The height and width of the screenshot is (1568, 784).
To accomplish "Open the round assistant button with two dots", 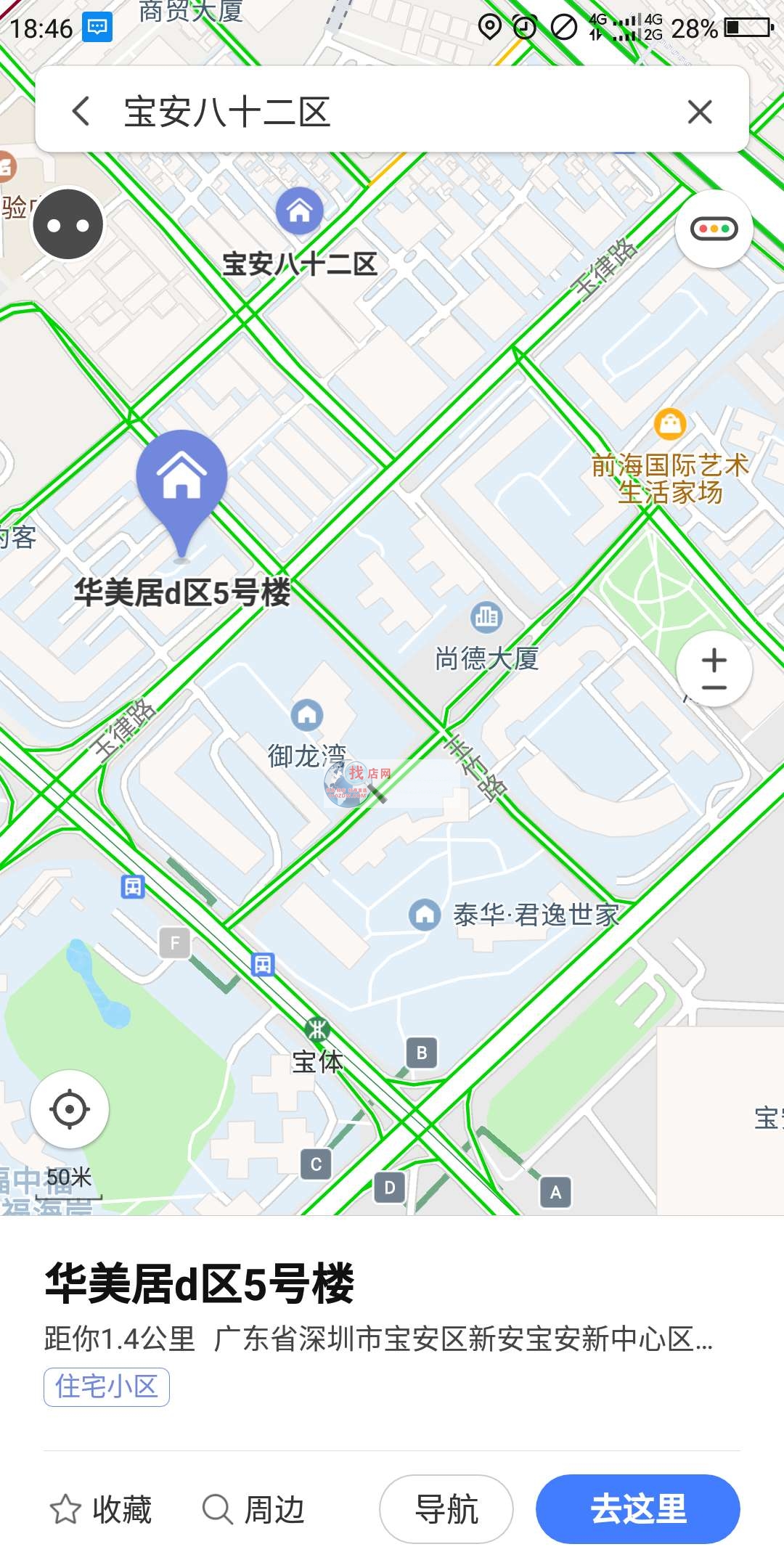I will coord(68,224).
